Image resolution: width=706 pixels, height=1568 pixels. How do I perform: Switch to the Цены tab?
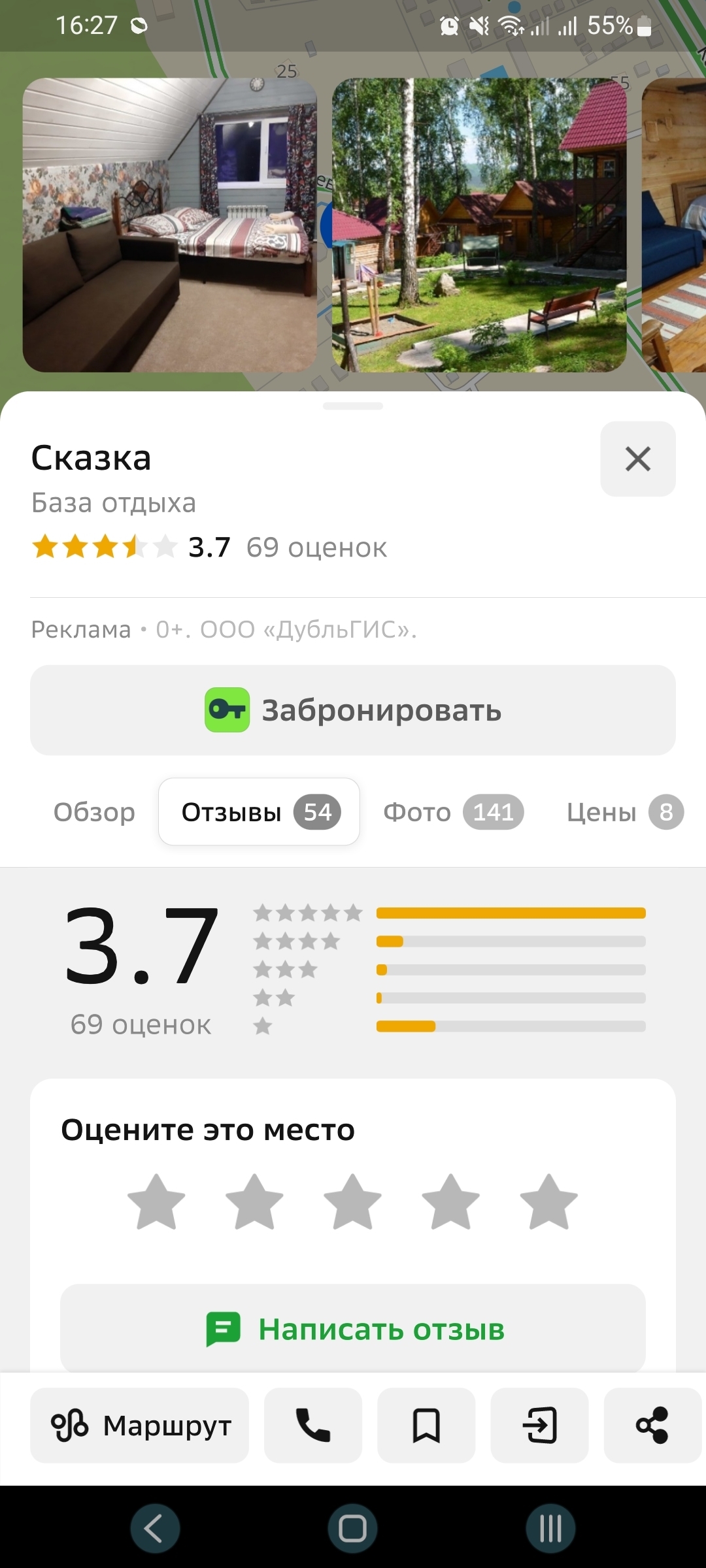(624, 812)
